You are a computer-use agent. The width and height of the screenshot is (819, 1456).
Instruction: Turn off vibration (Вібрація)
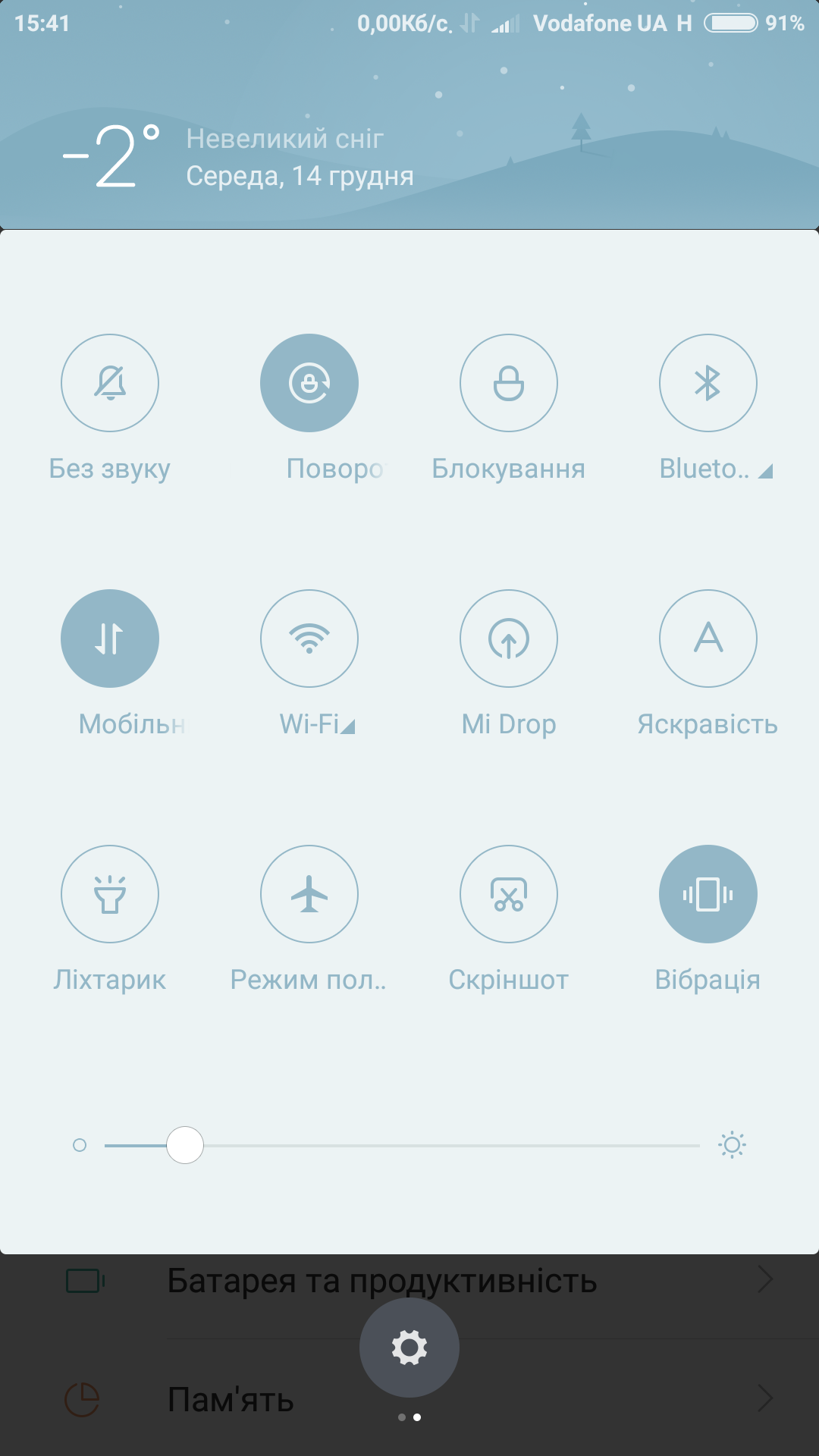(708, 894)
